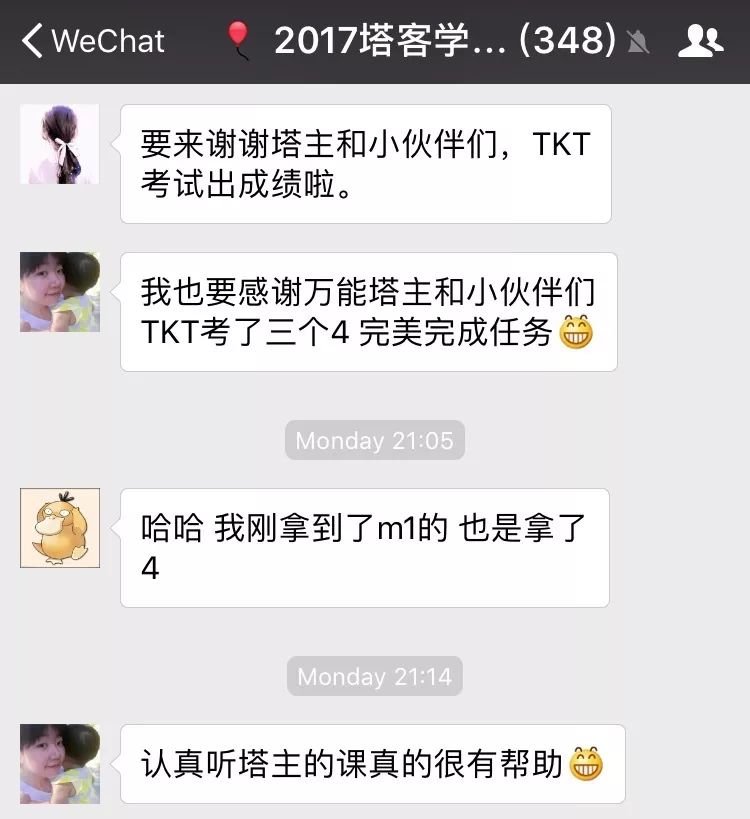Image resolution: width=750 pixels, height=819 pixels.
Task: Open group members via the contacts icon
Action: [703, 40]
